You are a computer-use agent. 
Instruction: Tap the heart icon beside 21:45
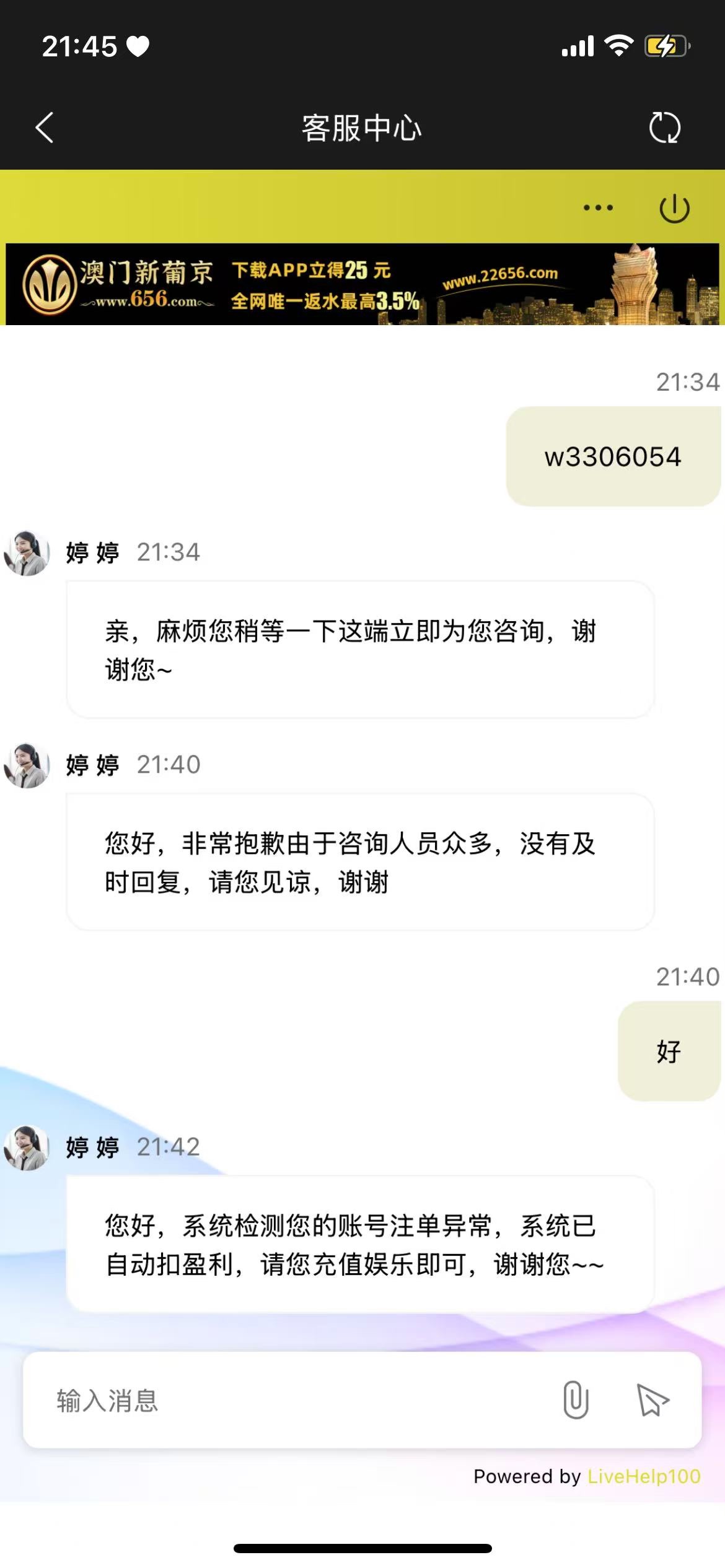137,44
